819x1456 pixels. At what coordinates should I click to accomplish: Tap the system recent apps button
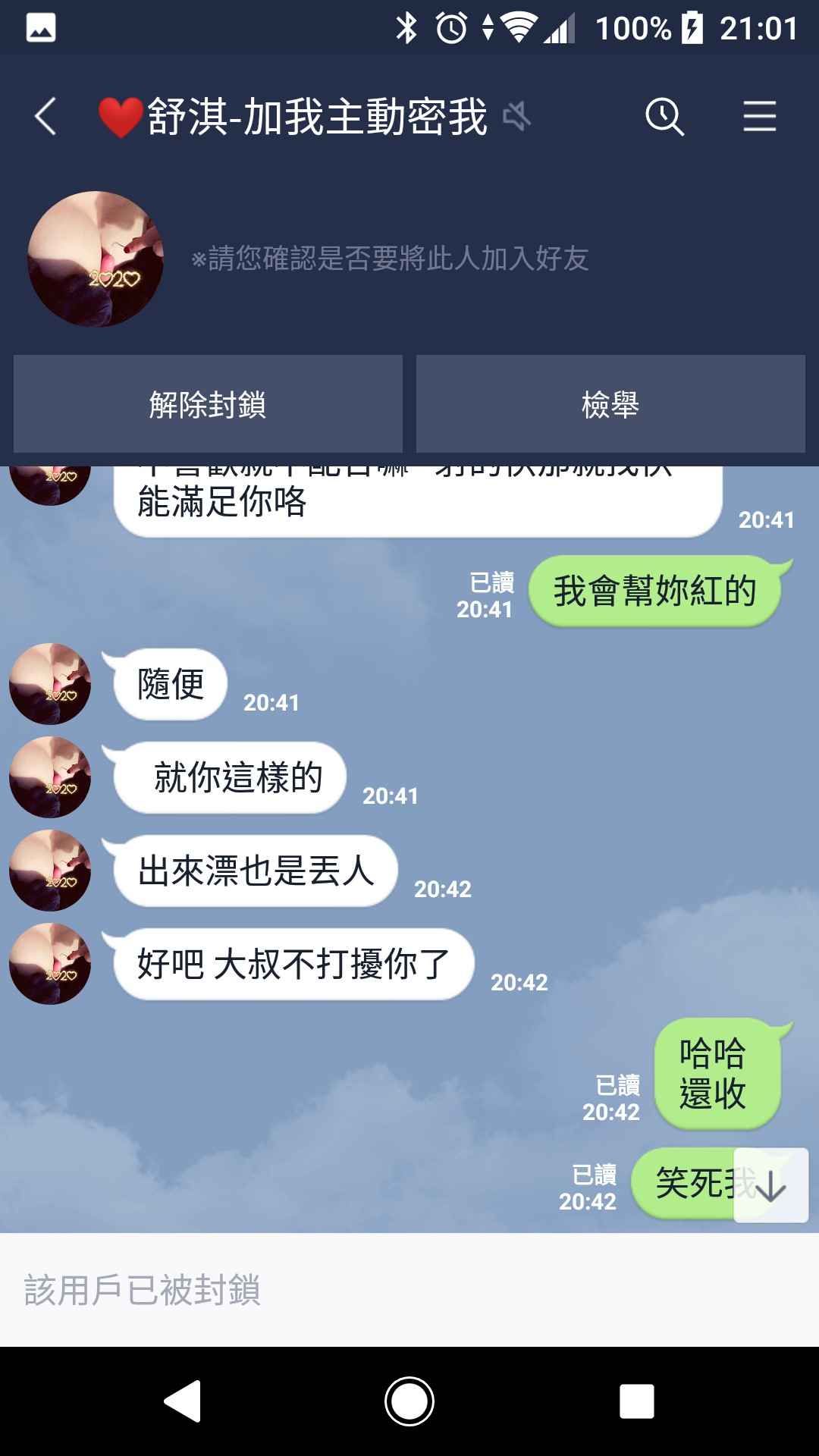pyautogui.click(x=636, y=1401)
